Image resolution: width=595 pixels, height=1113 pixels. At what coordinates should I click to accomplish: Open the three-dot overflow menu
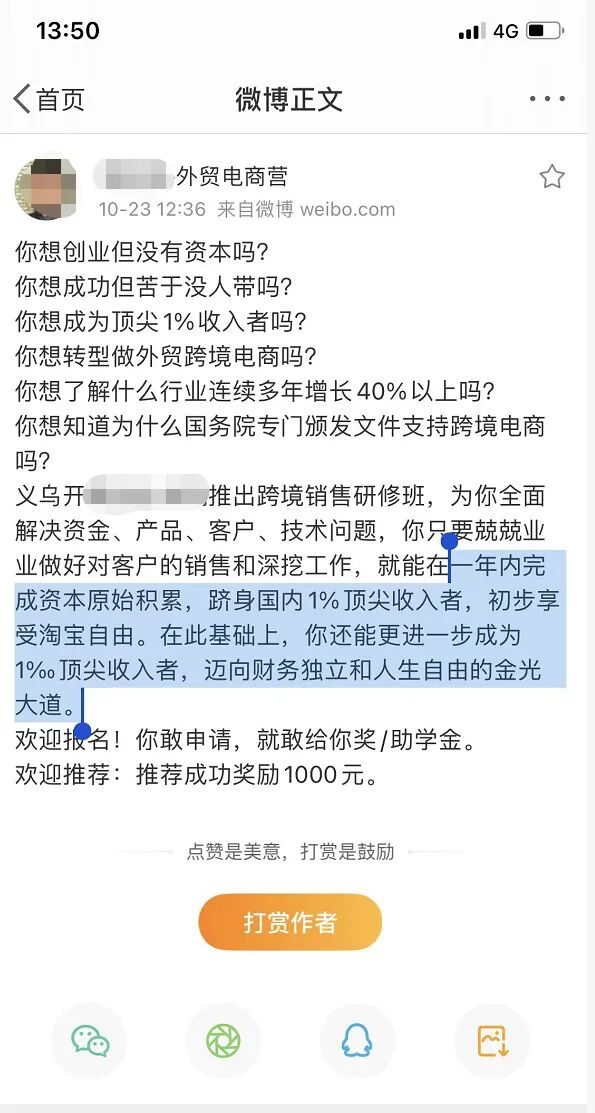(547, 99)
